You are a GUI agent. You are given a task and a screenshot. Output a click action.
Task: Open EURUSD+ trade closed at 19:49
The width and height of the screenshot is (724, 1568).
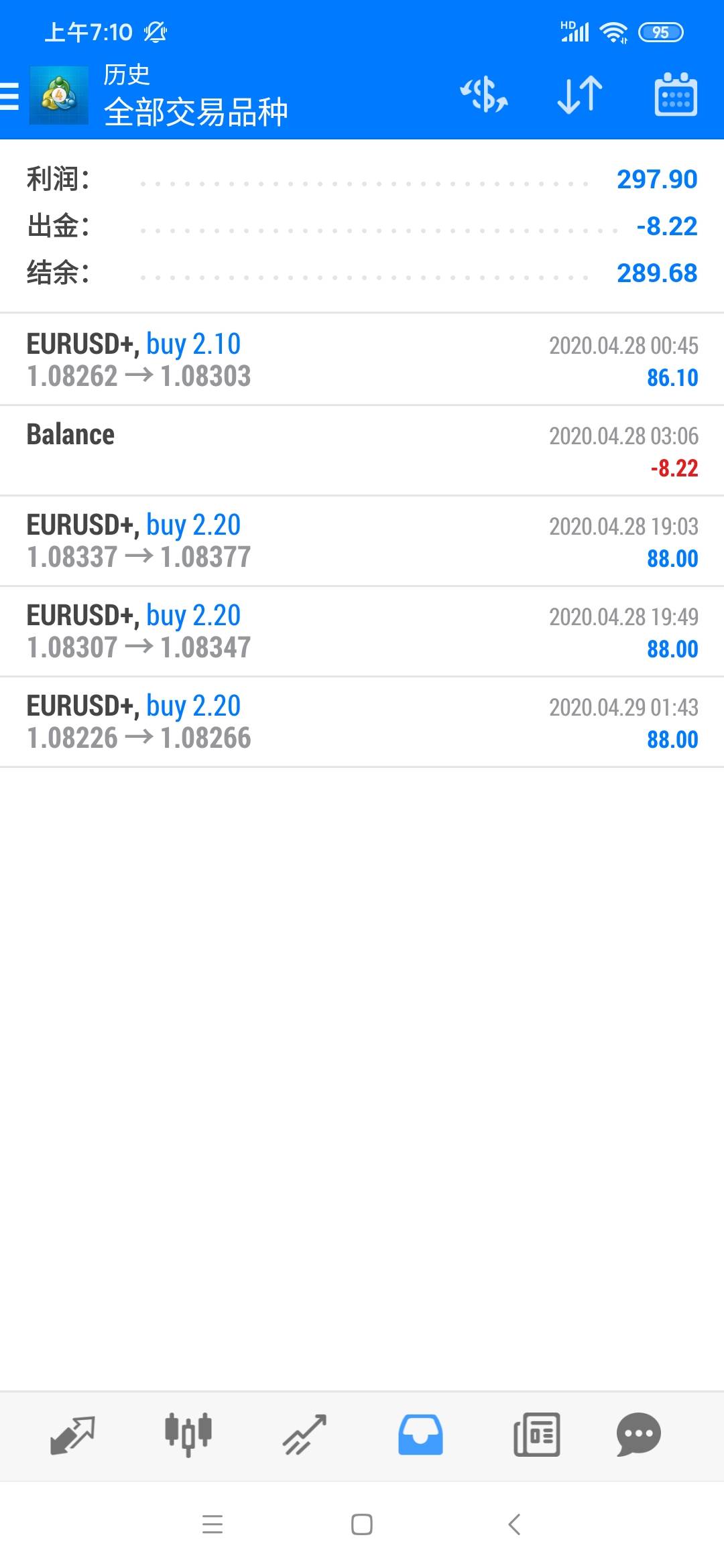(x=362, y=631)
